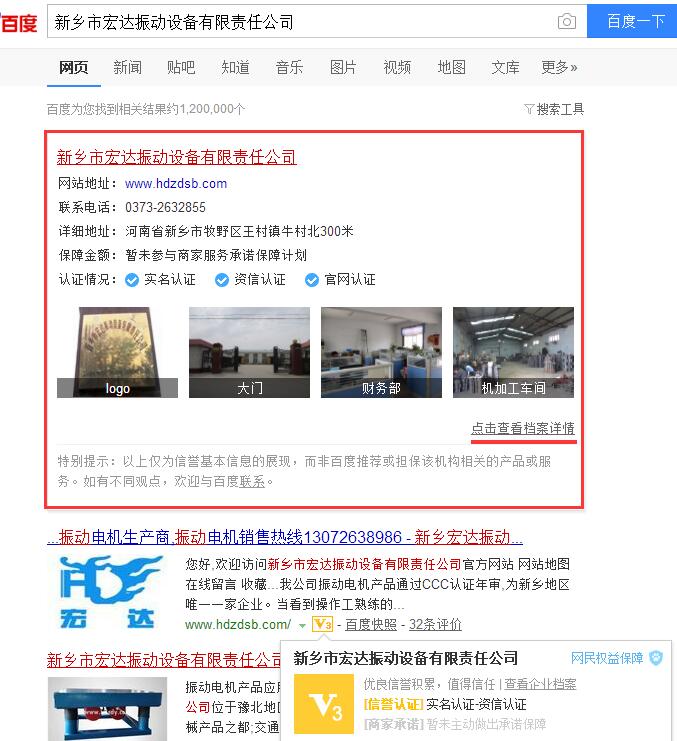The image size is (677, 741).
Task: Open the 百度快照 cached page
Action: [371, 625]
